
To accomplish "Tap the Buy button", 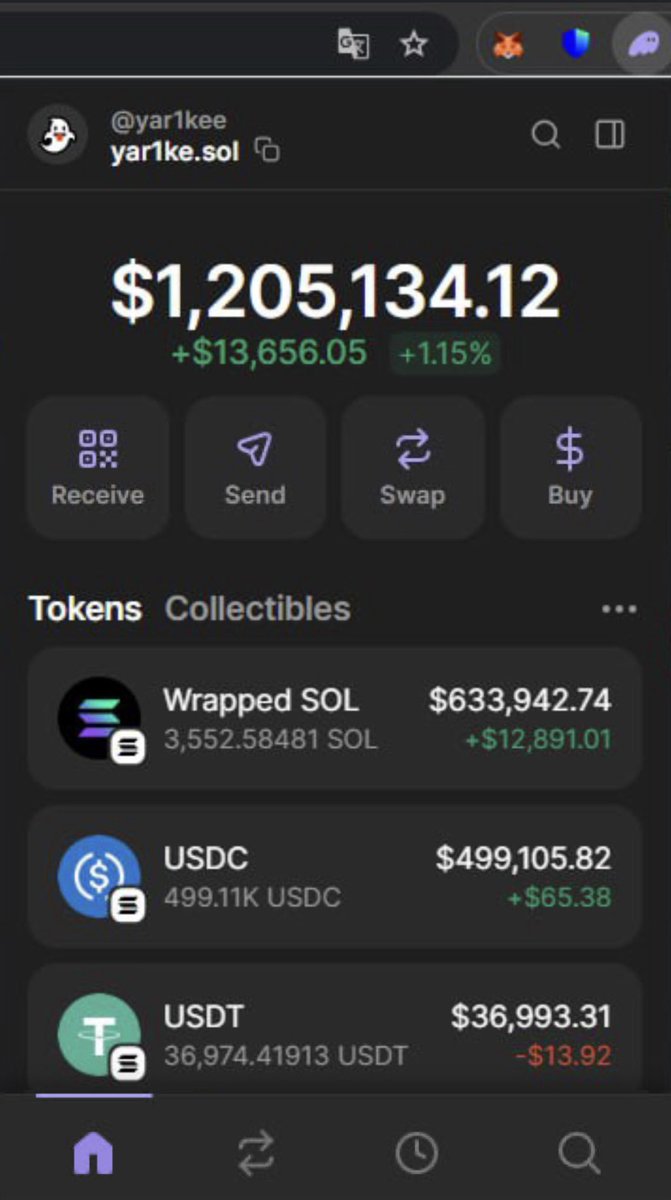I will coord(570,467).
